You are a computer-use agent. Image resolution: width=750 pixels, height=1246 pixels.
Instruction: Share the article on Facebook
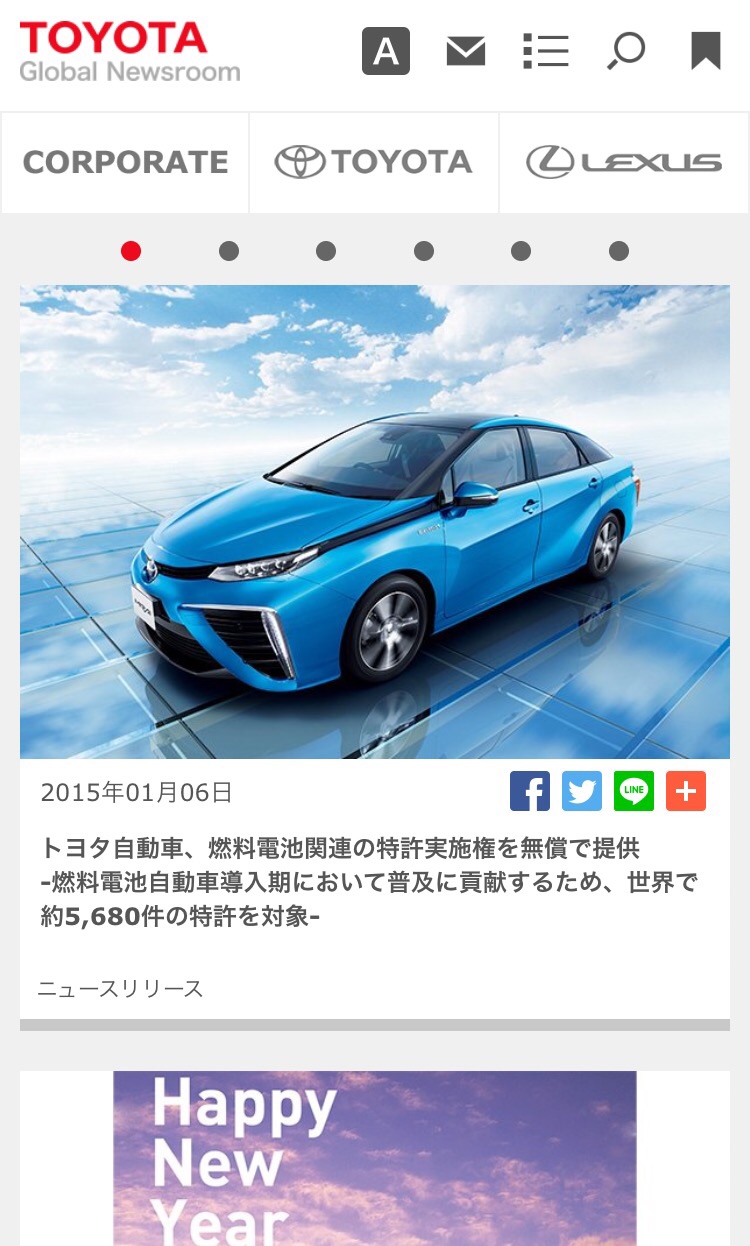point(530,792)
